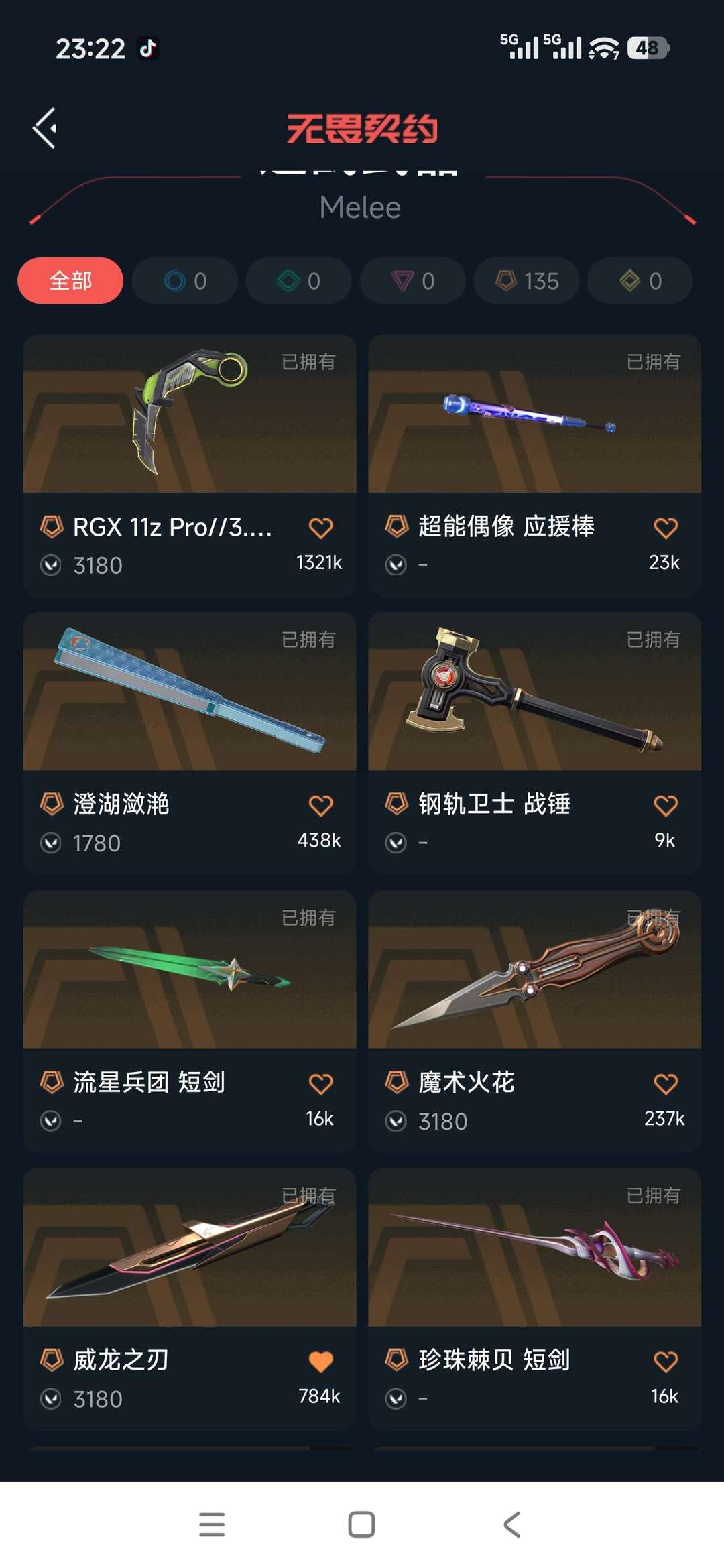Filter by the green diamond tier chip
This screenshot has height=1568, width=724.
[x=299, y=281]
